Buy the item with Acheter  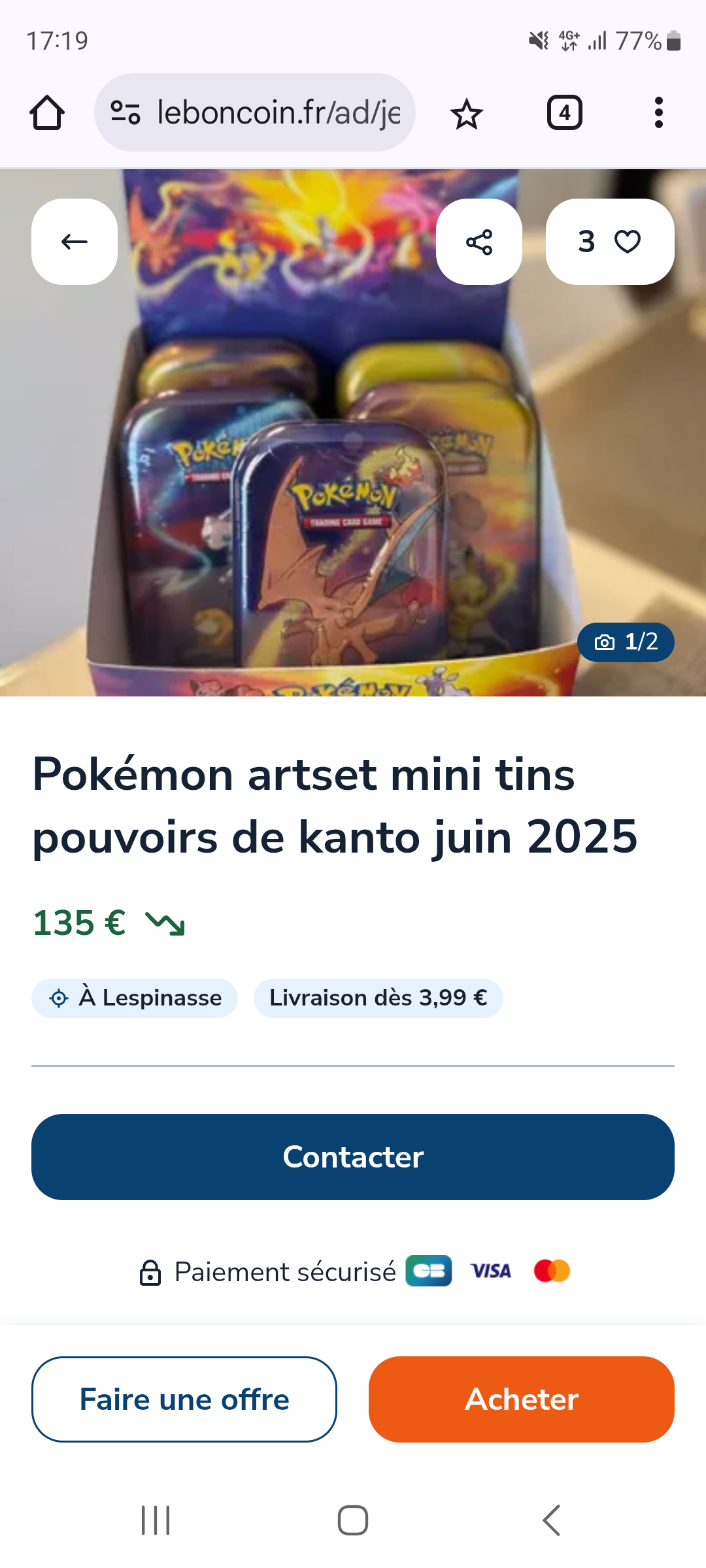click(x=522, y=1399)
